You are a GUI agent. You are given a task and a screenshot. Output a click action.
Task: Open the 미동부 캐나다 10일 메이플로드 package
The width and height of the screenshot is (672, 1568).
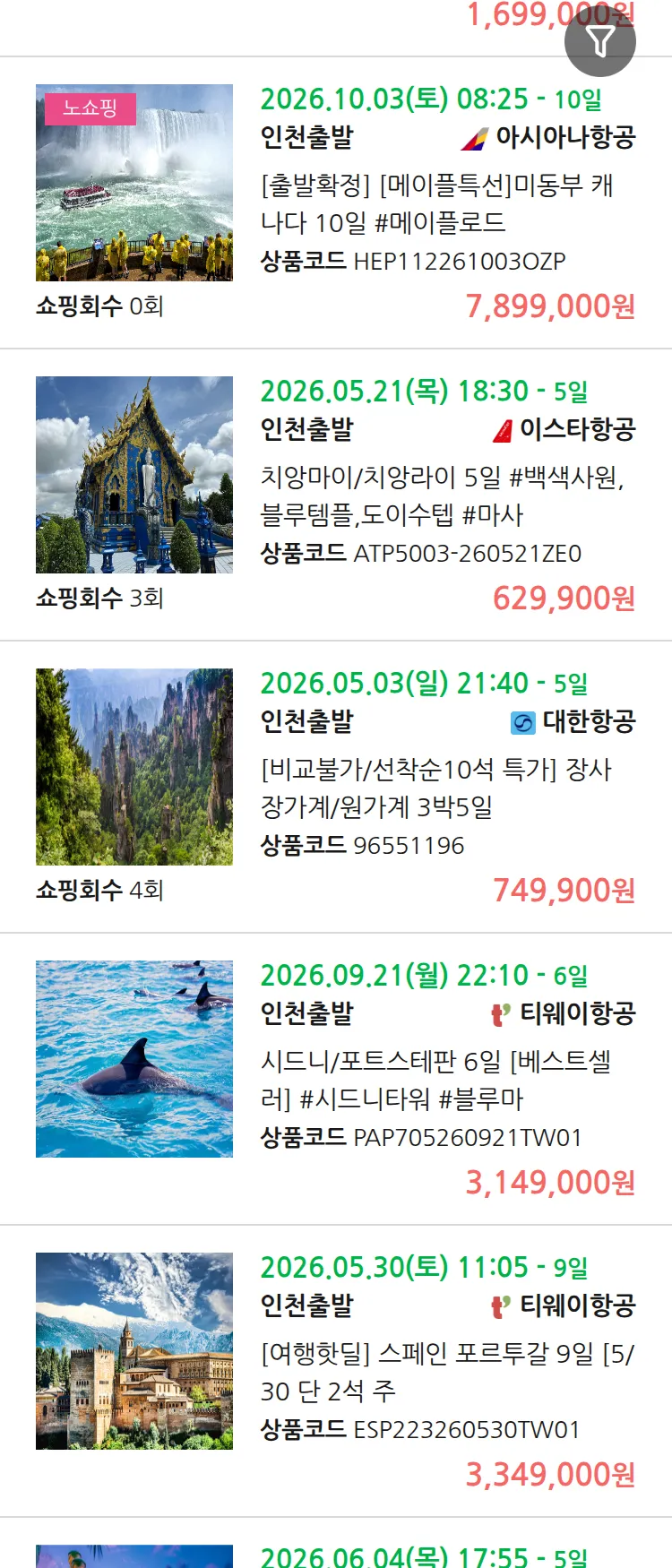click(437, 203)
